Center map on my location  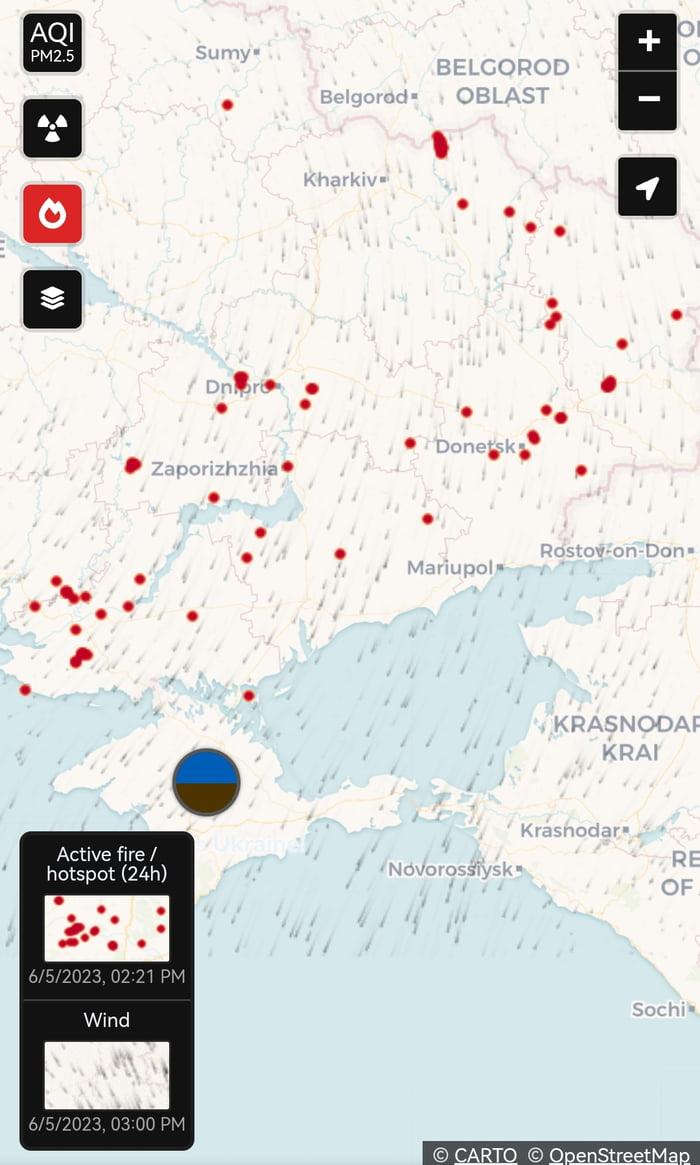pos(648,187)
